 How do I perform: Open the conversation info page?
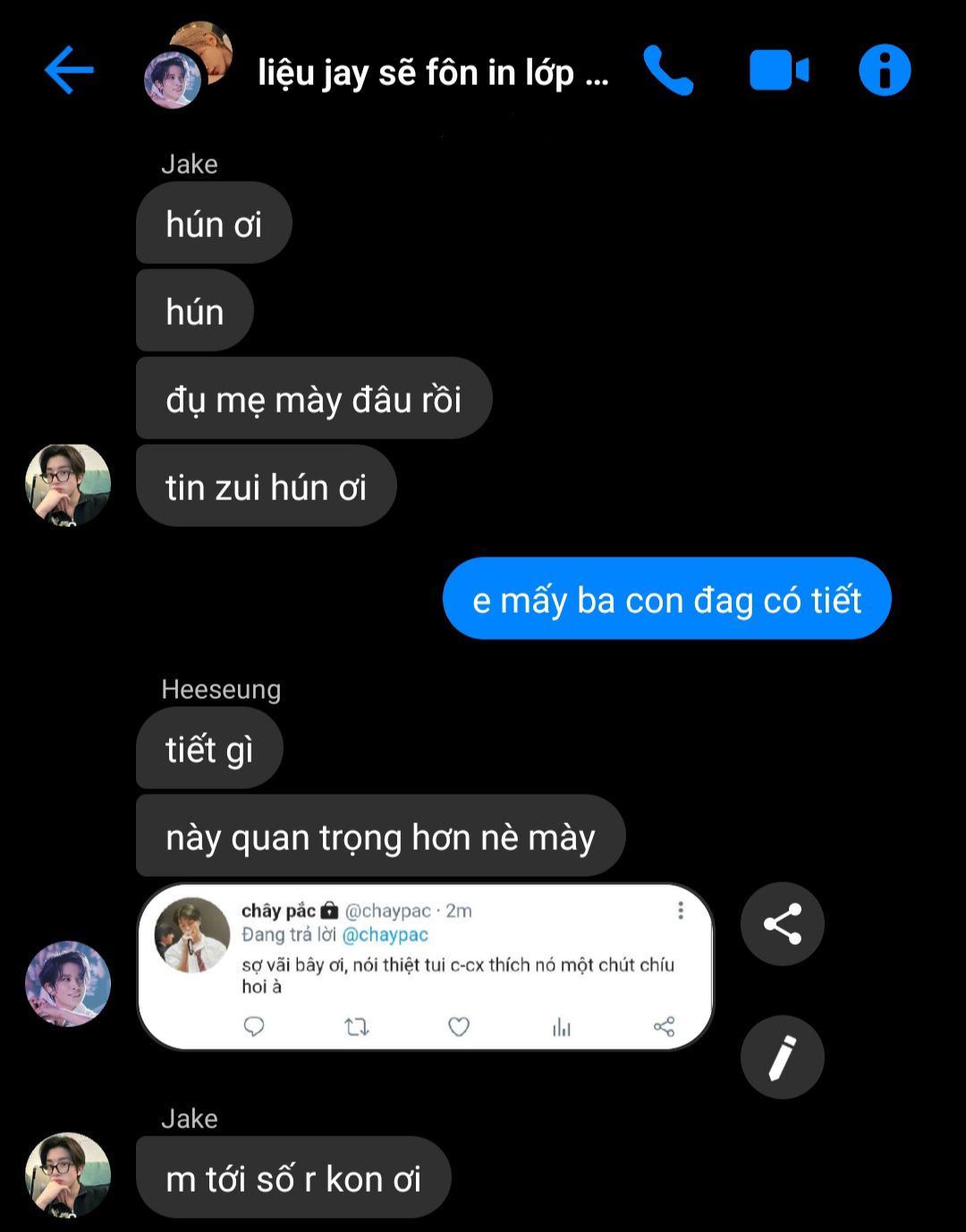pyautogui.click(x=884, y=71)
